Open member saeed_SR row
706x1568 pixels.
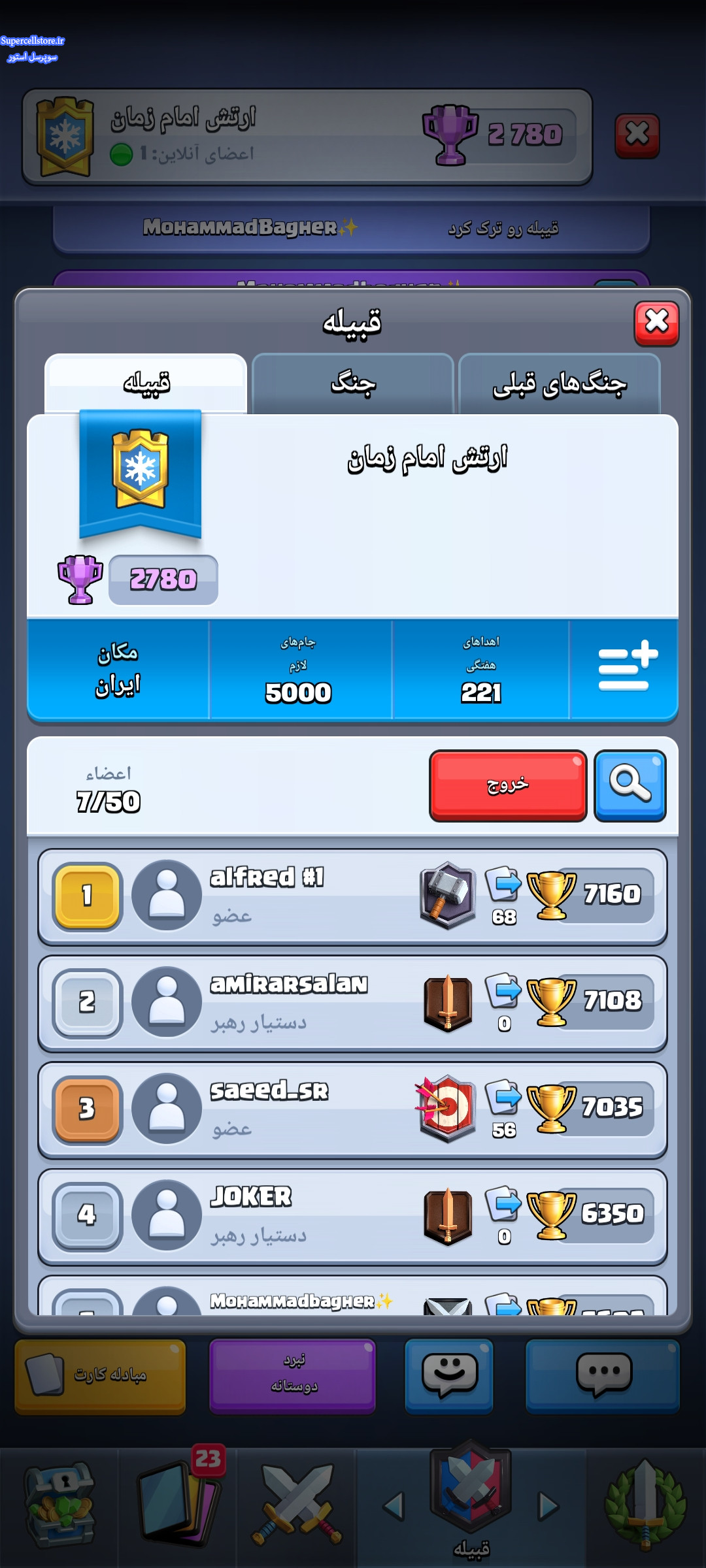point(352,1109)
